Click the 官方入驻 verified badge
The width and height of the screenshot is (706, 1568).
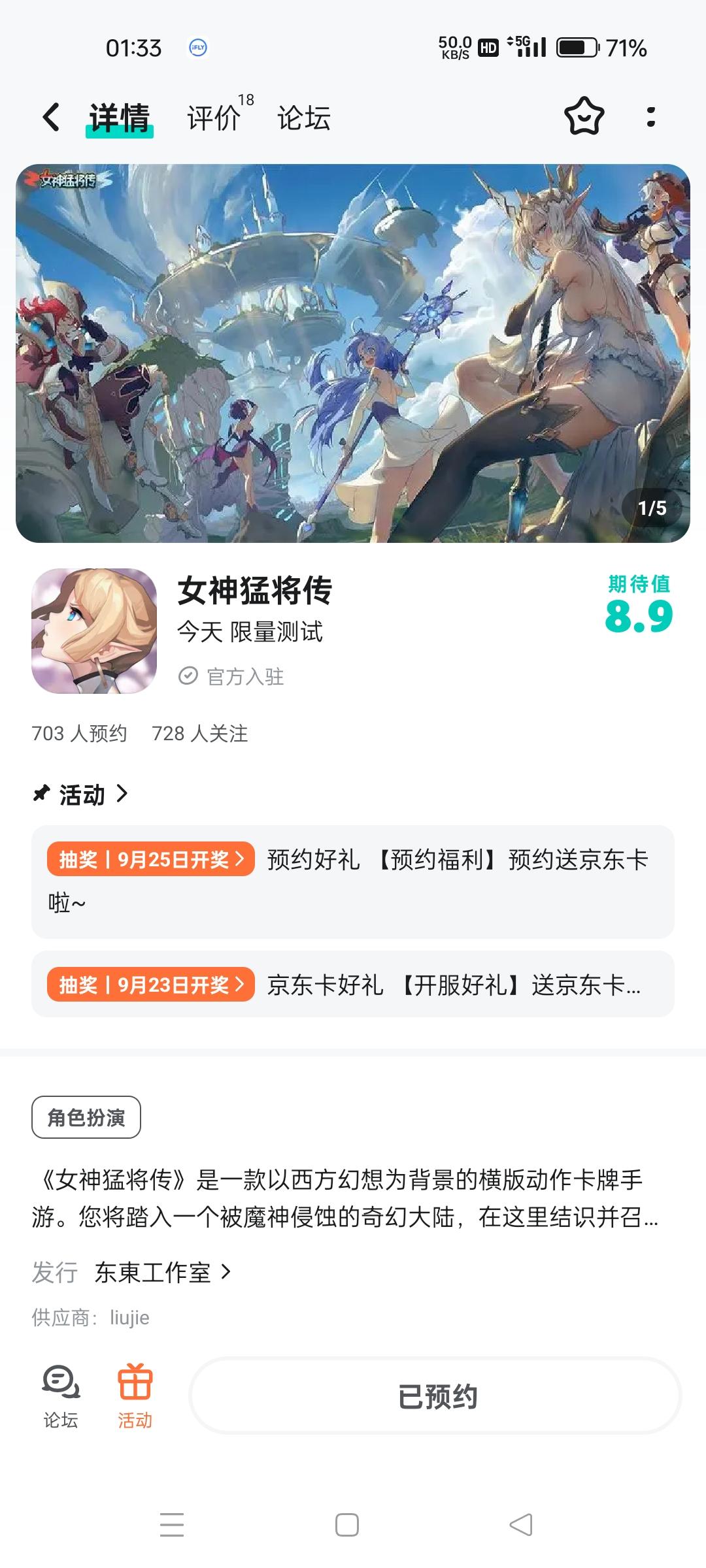[232, 678]
